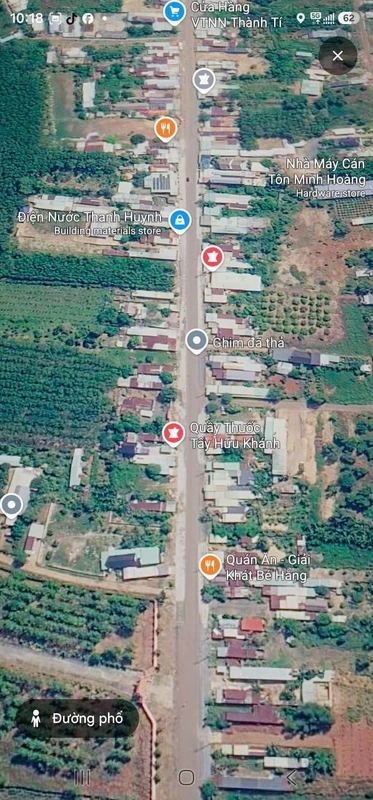Open the Quầy Thuốc Tây Hữu Khánh pharmacy pin

coord(173,434)
